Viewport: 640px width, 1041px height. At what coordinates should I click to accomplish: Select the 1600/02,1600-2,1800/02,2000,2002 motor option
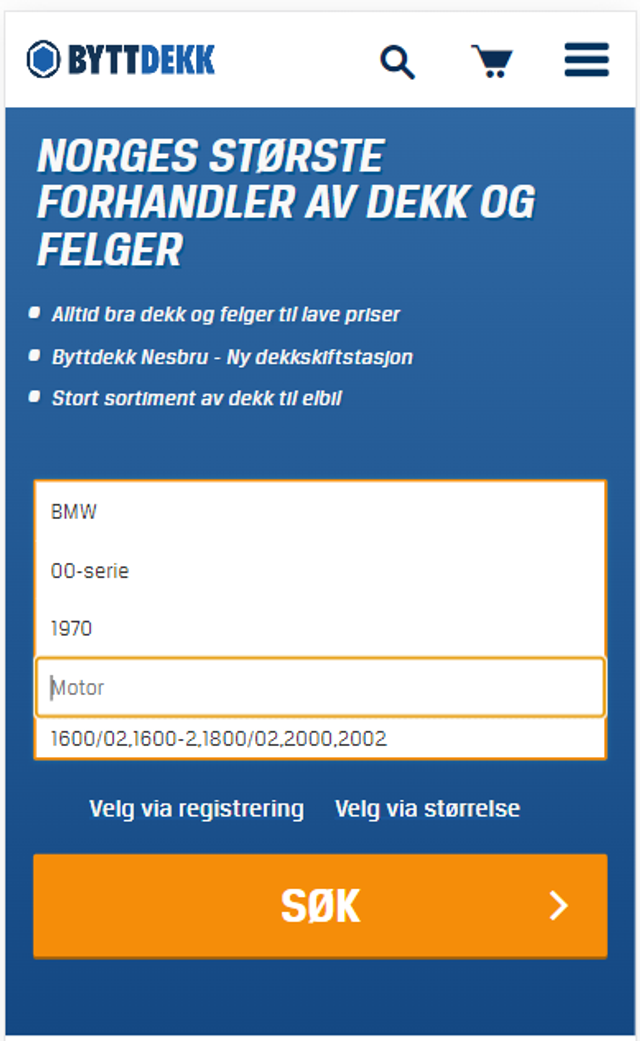[x=219, y=739]
